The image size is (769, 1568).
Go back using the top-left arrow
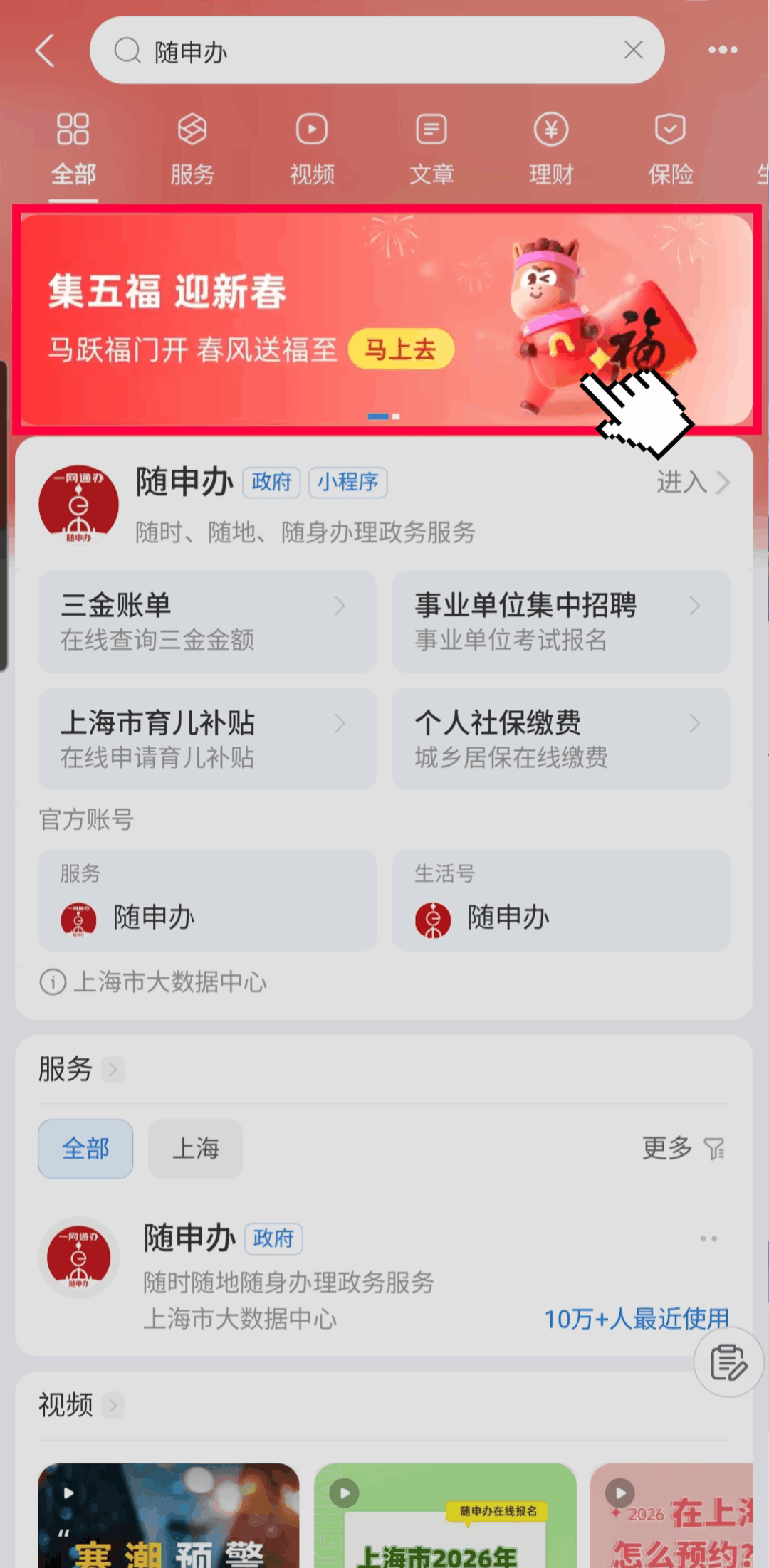pos(46,51)
